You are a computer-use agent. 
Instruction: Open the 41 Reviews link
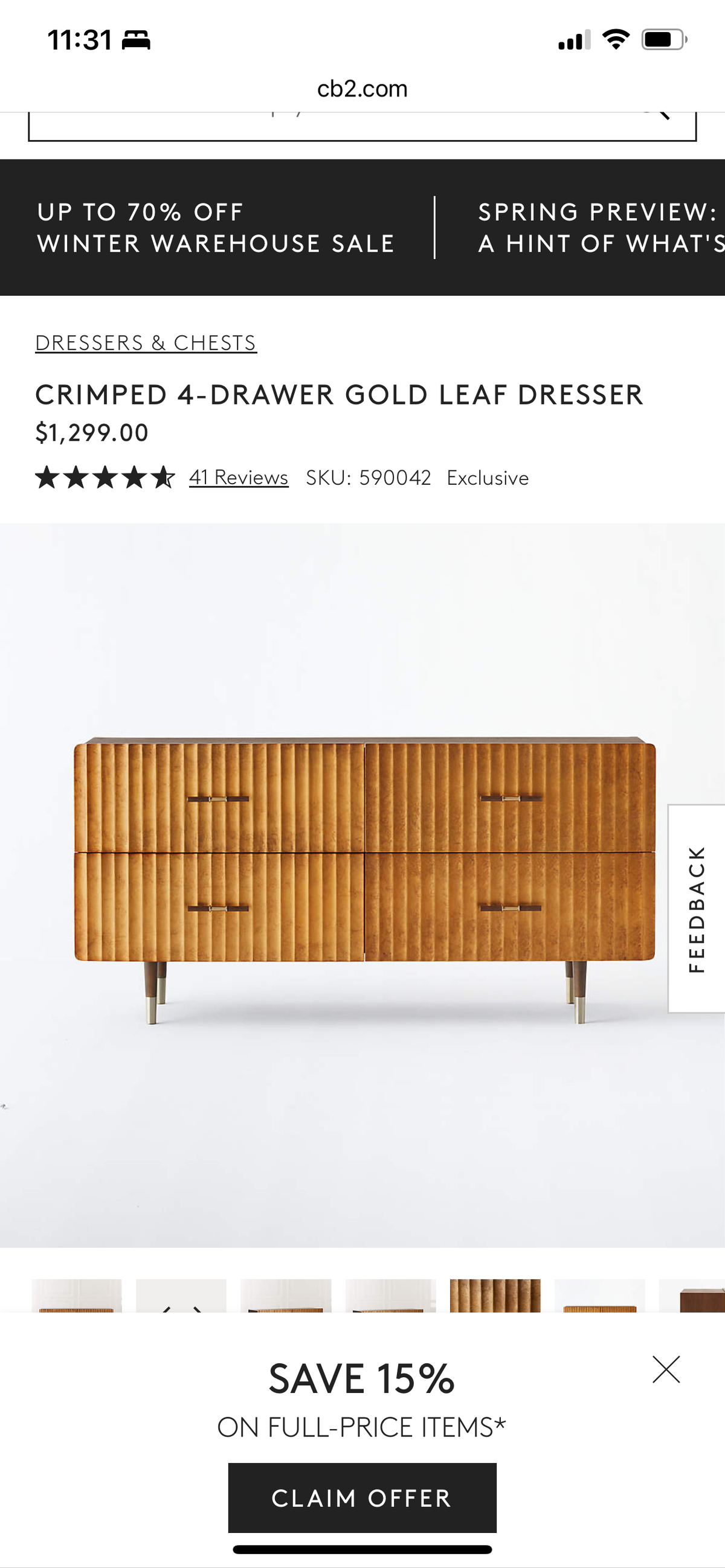click(x=238, y=477)
